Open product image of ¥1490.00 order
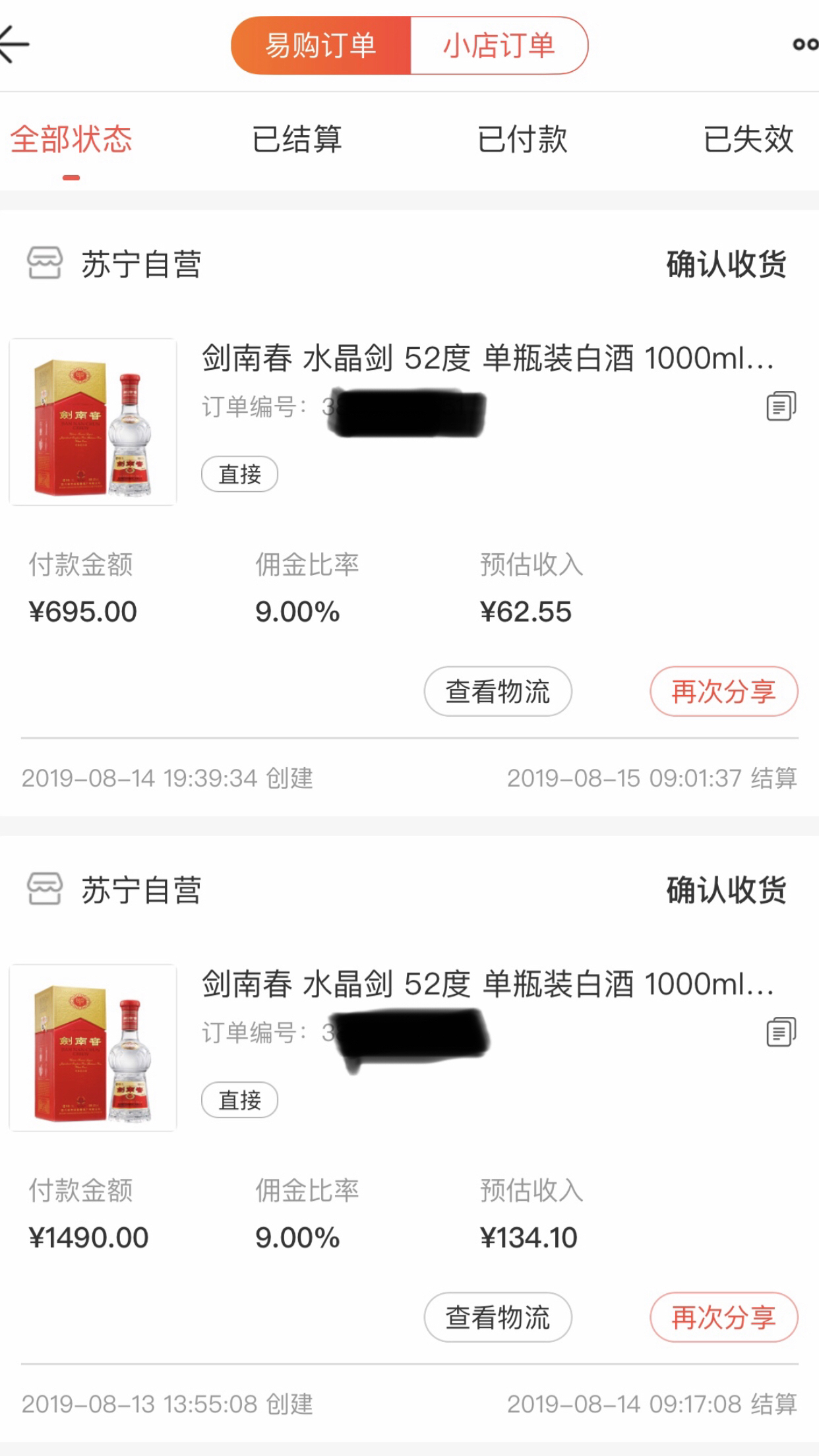 point(93,1048)
